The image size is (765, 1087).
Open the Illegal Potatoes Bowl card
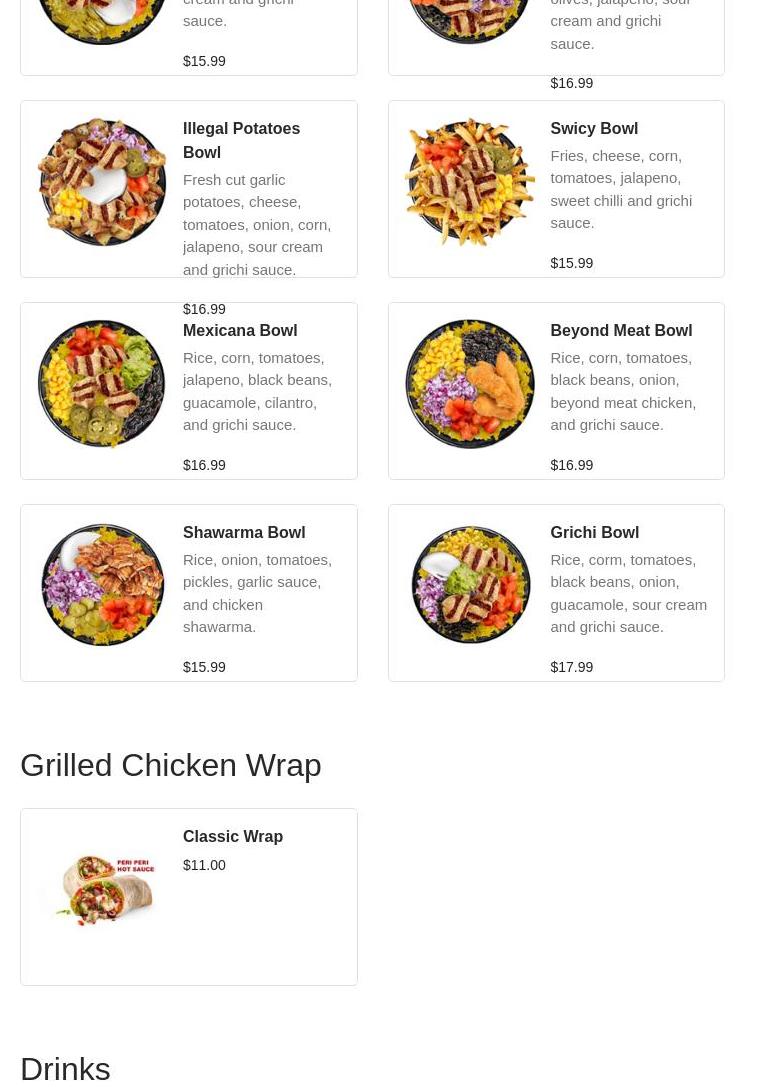pyautogui.click(x=189, y=189)
